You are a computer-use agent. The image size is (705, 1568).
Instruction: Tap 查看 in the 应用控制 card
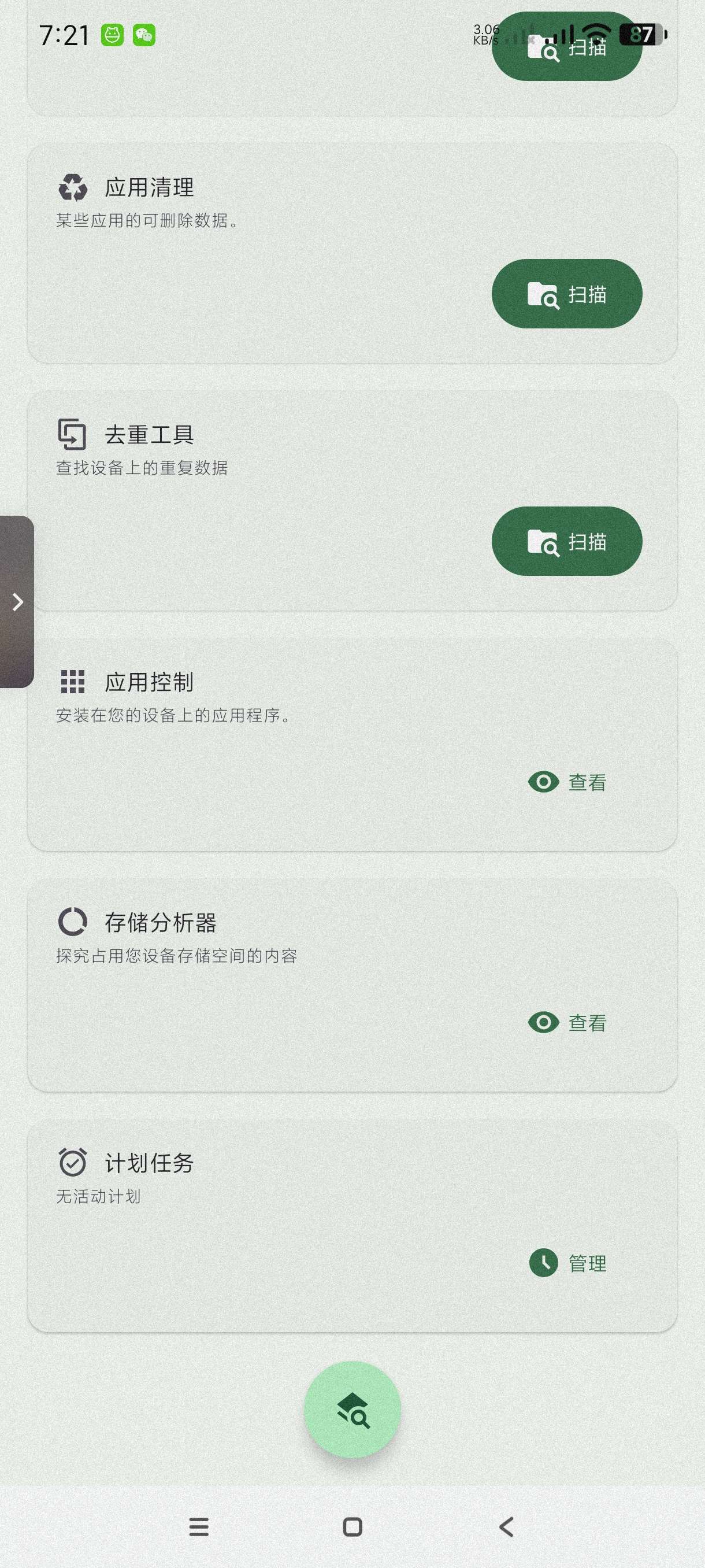[x=567, y=782]
